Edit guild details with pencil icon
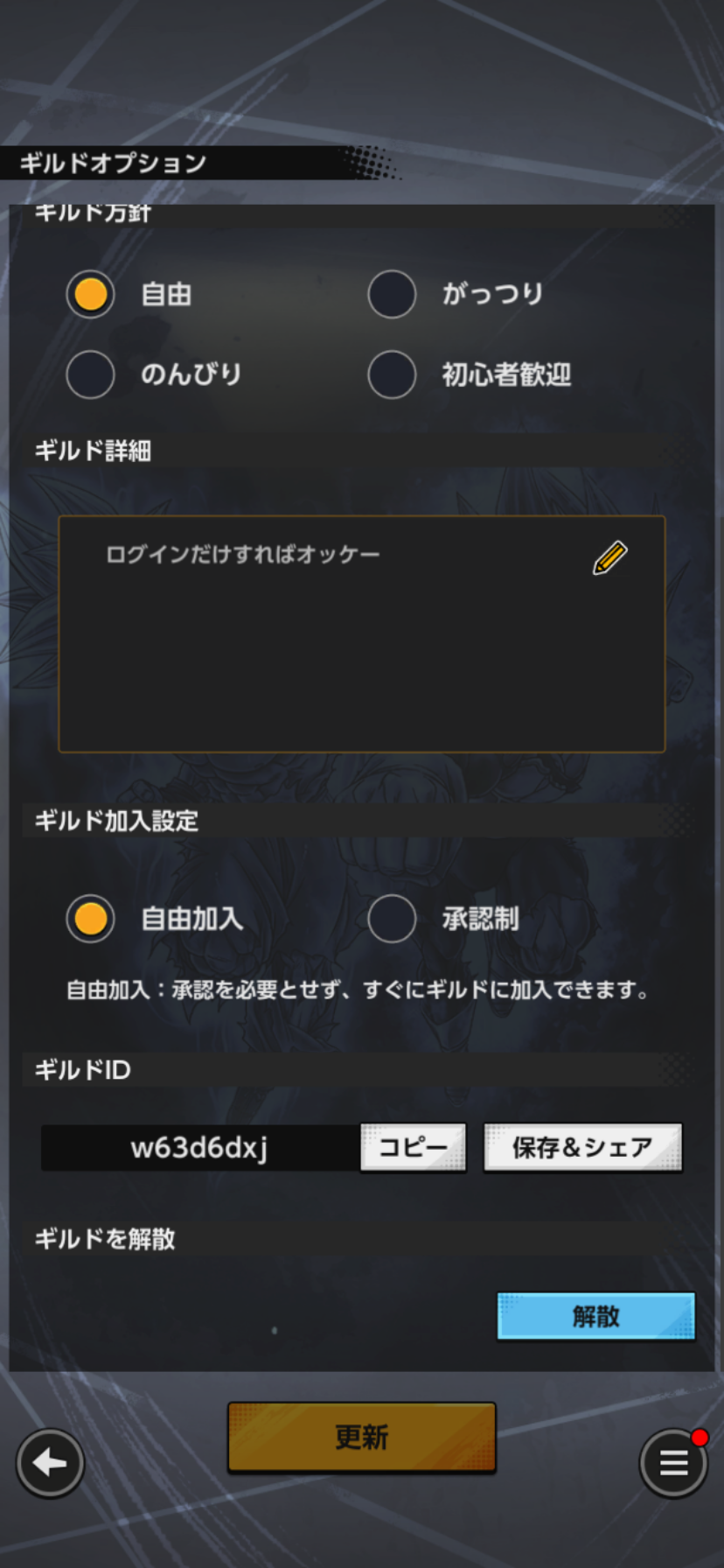This screenshot has width=724, height=1568. 609,557
